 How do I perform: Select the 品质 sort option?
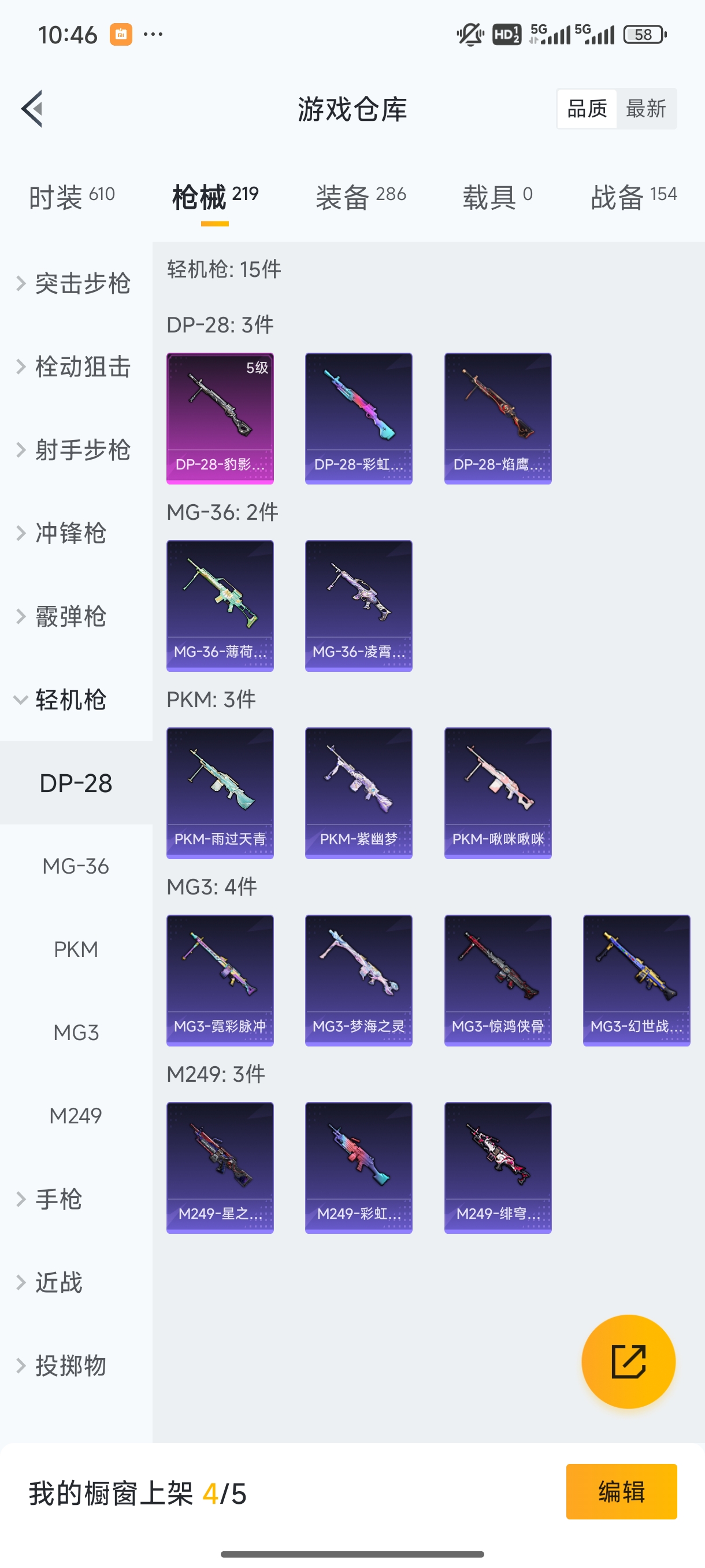tap(586, 108)
